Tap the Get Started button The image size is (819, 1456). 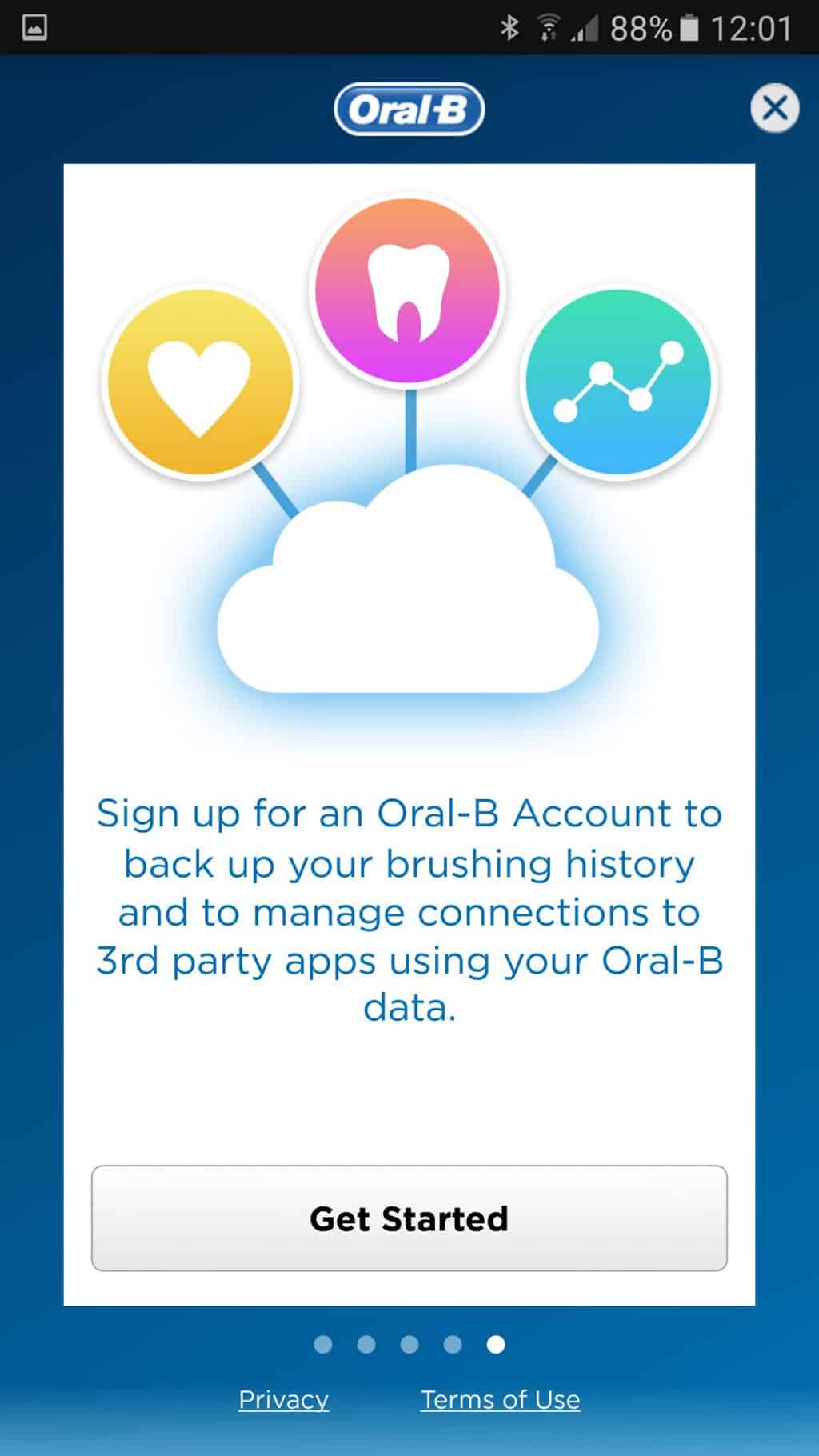tap(409, 1218)
